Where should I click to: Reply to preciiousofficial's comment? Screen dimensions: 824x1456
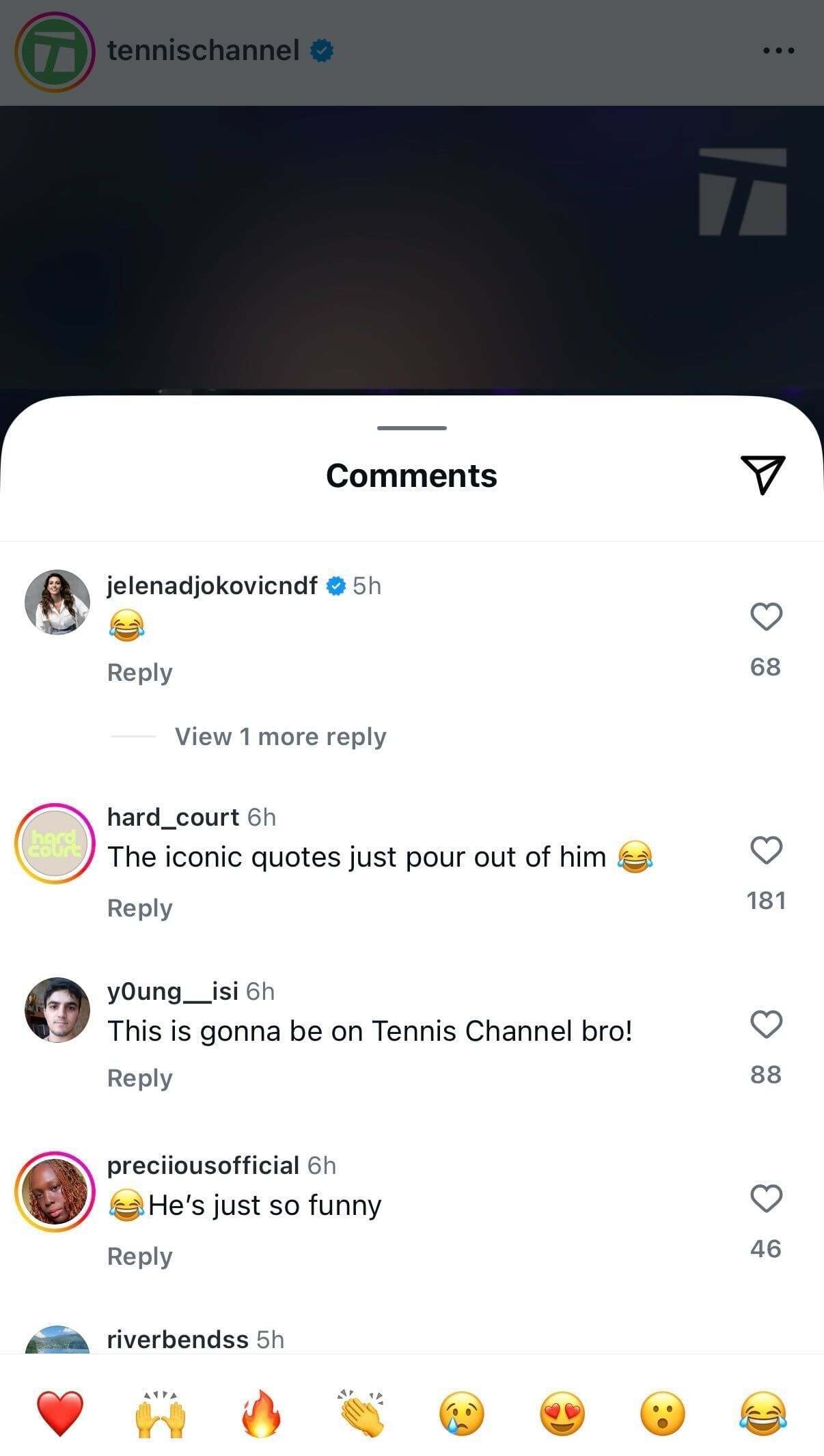tap(139, 1257)
